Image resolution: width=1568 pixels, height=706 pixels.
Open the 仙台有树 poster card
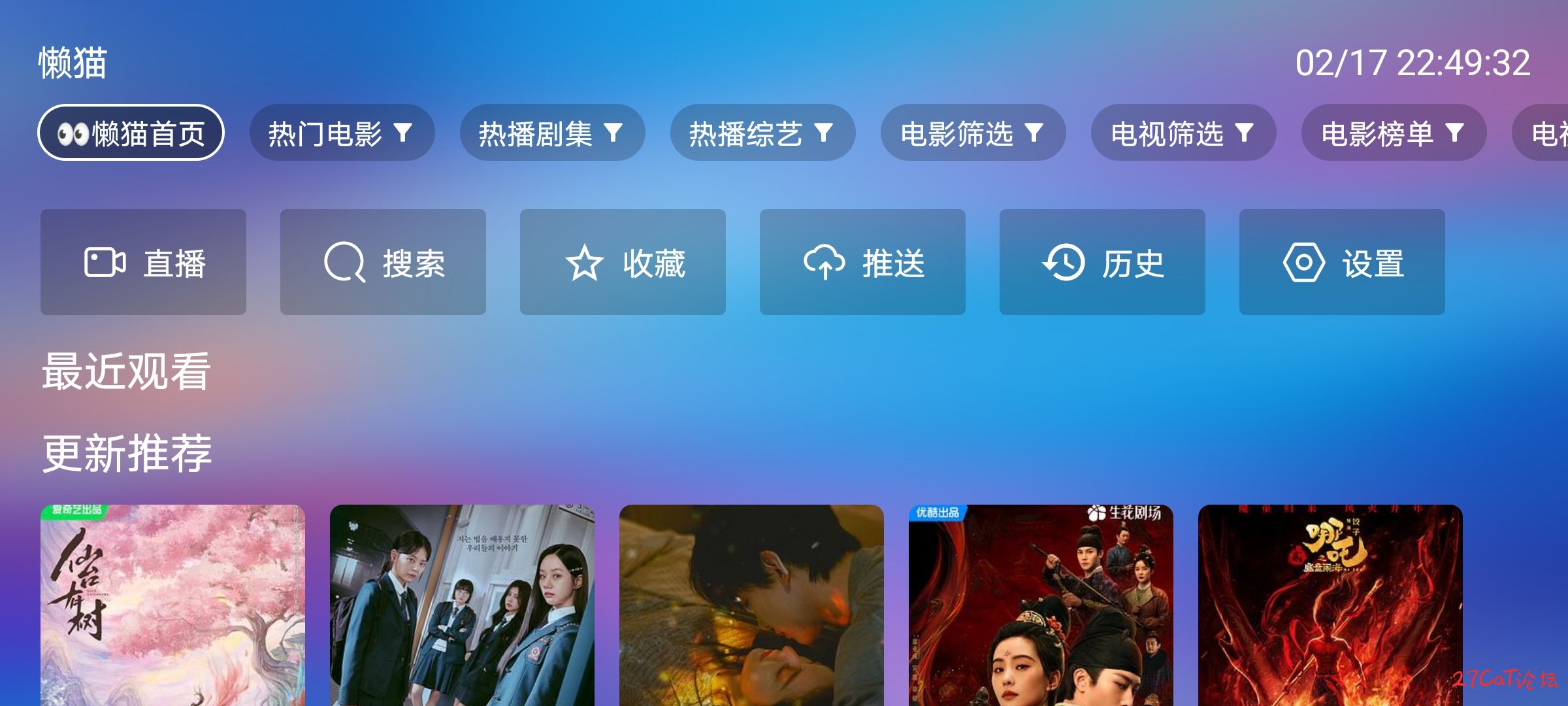pyautogui.click(x=172, y=605)
